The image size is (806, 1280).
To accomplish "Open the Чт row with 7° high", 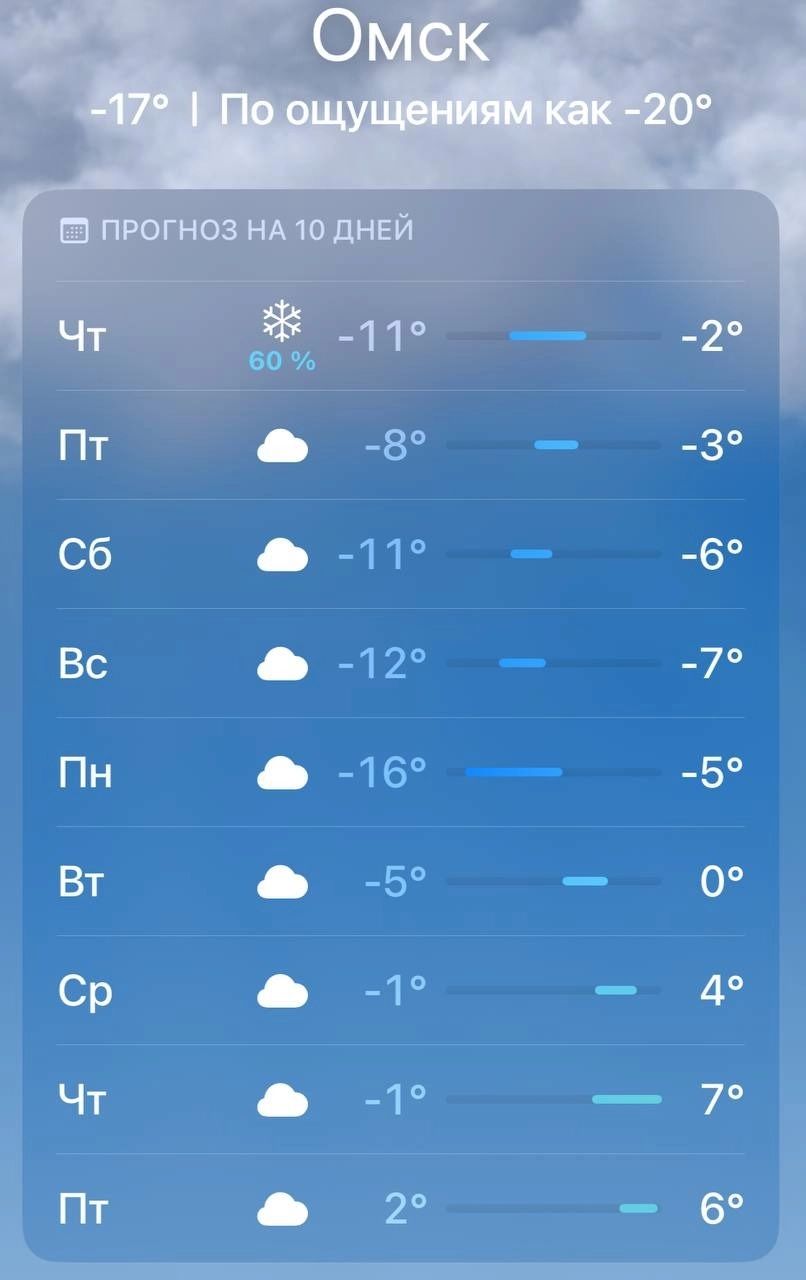I will click(400, 1099).
